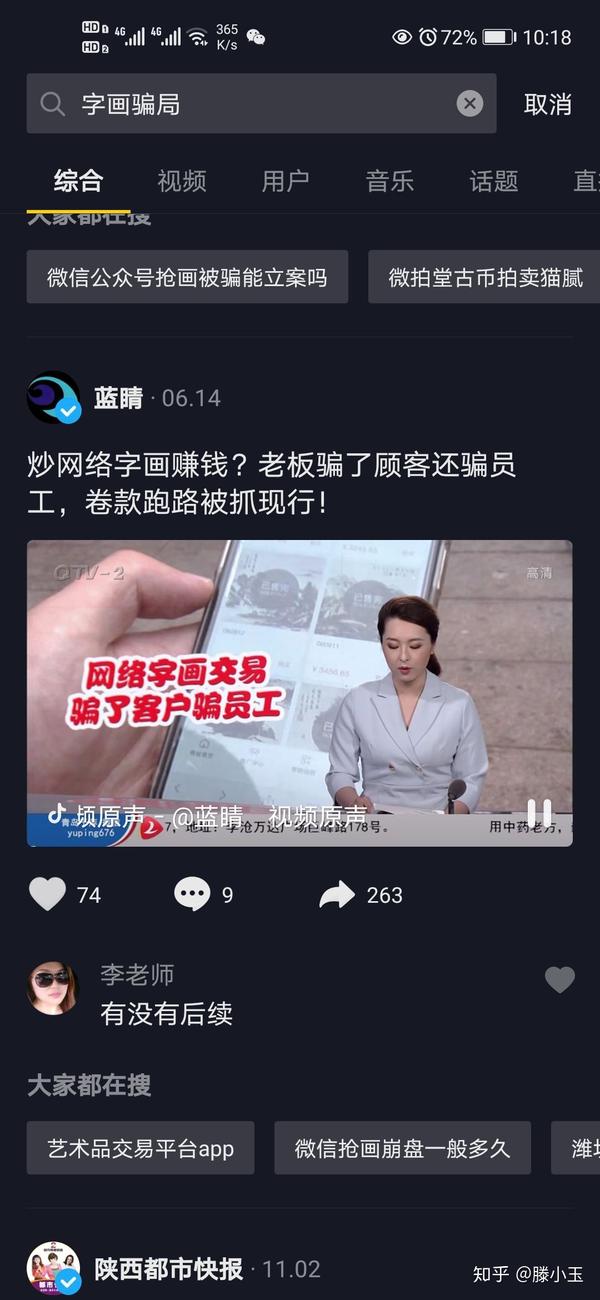The image size is (600, 1300).
Task: Search chip 艺术品交易平台app
Action: 140,1148
